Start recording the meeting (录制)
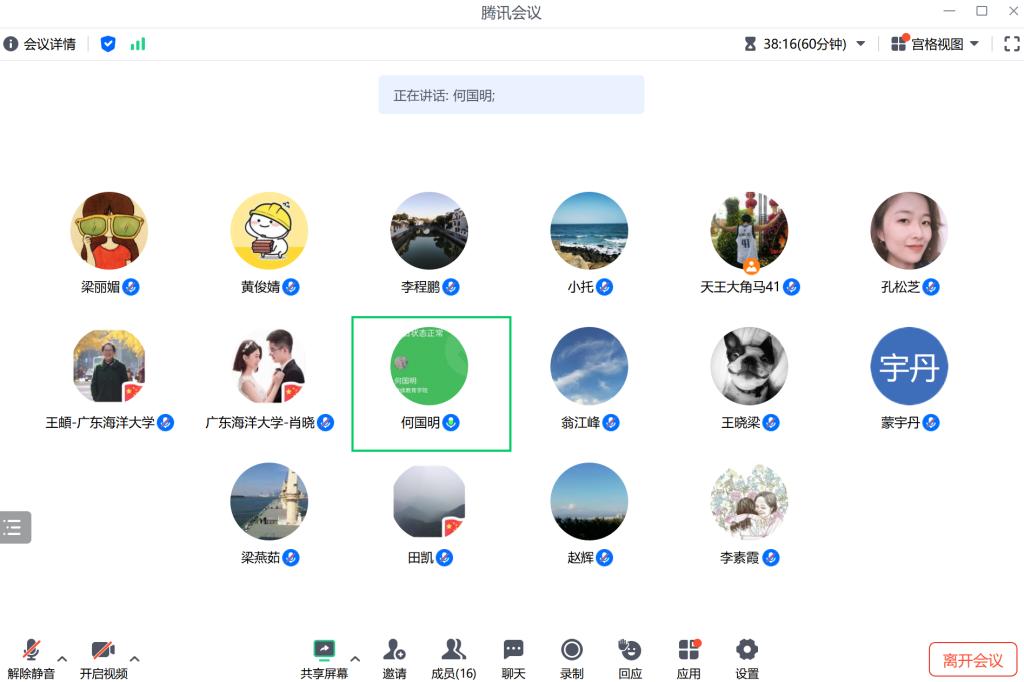Viewport: 1024px width, 682px height. point(571,659)
